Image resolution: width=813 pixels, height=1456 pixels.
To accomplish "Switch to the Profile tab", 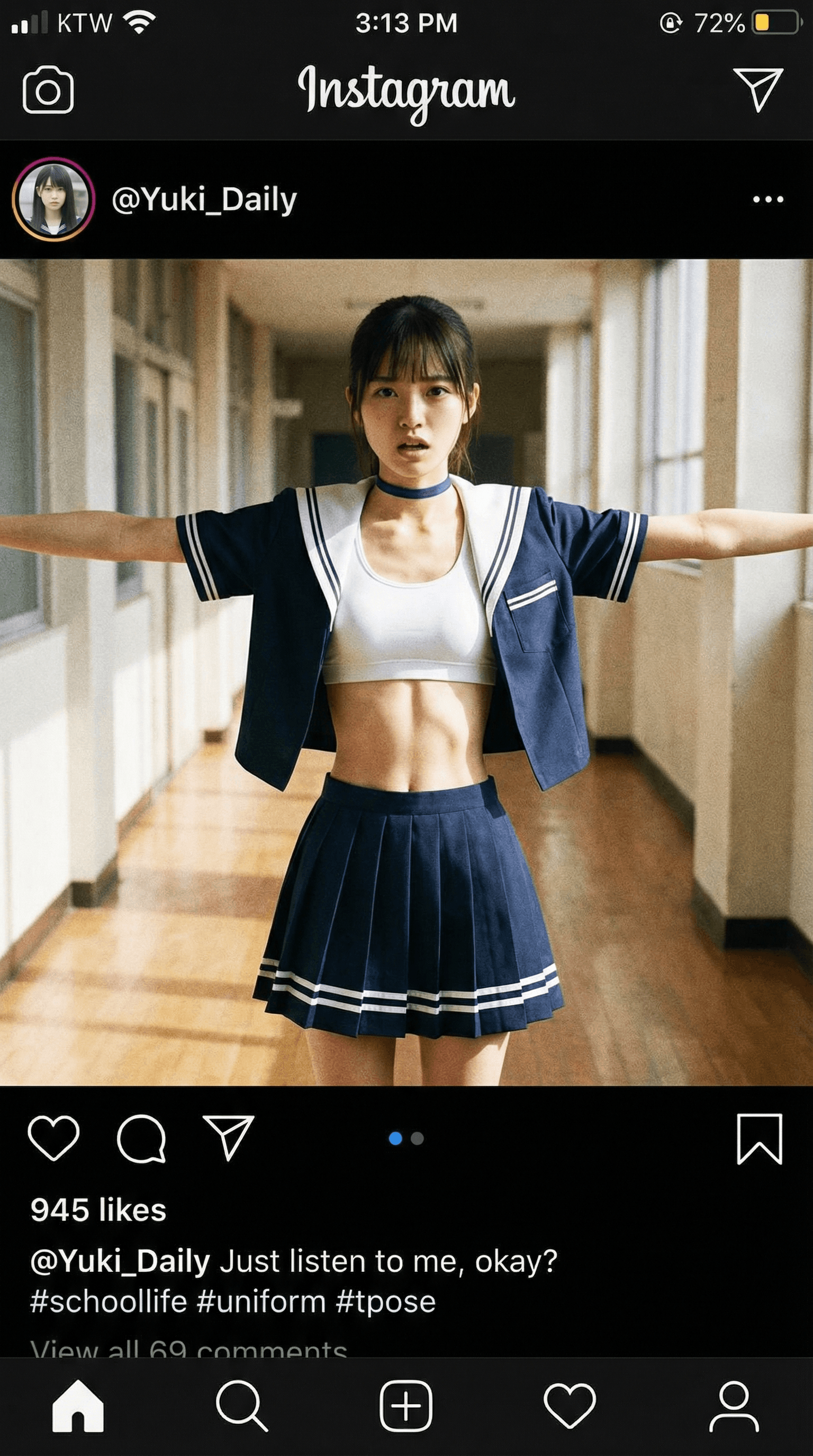I will point(734,1406).
